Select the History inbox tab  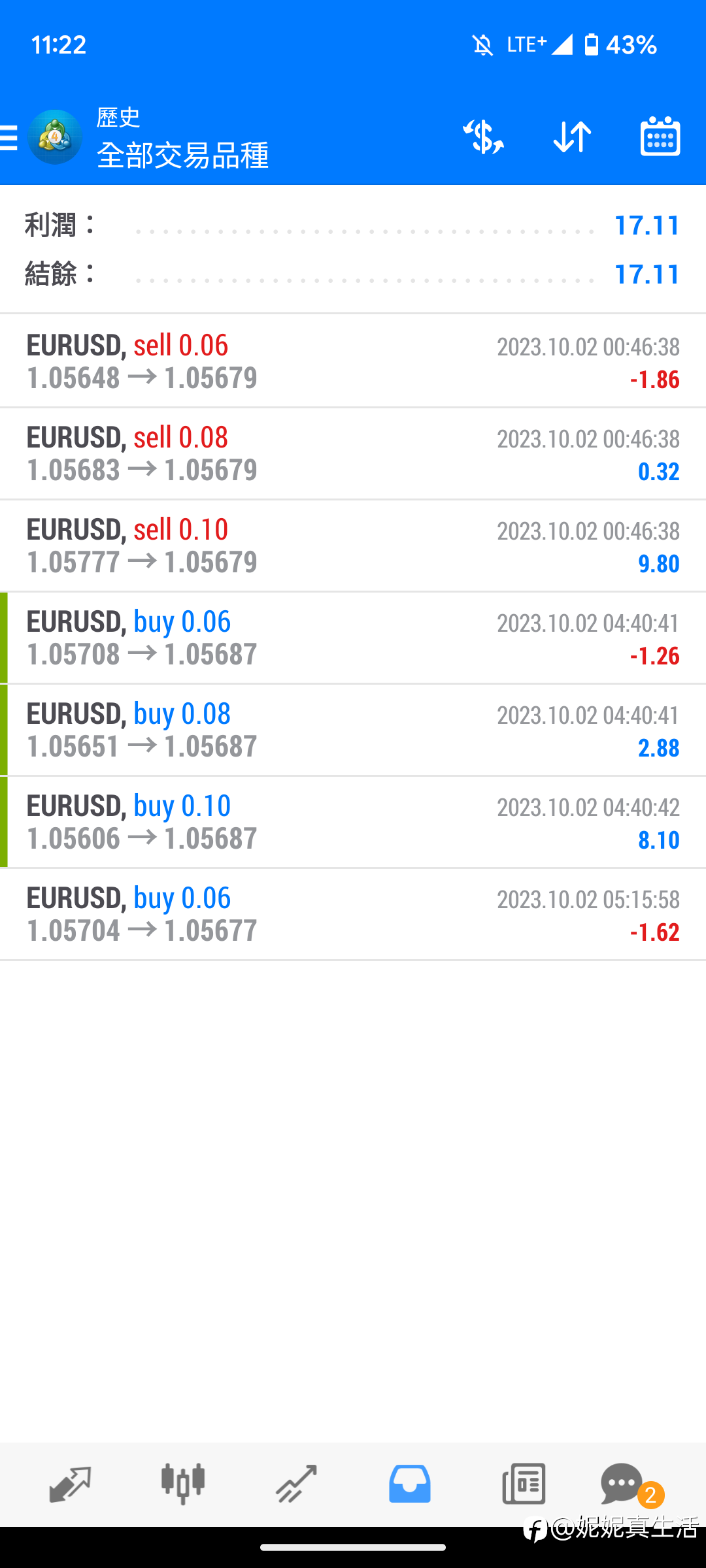[x=410, y=1484]
